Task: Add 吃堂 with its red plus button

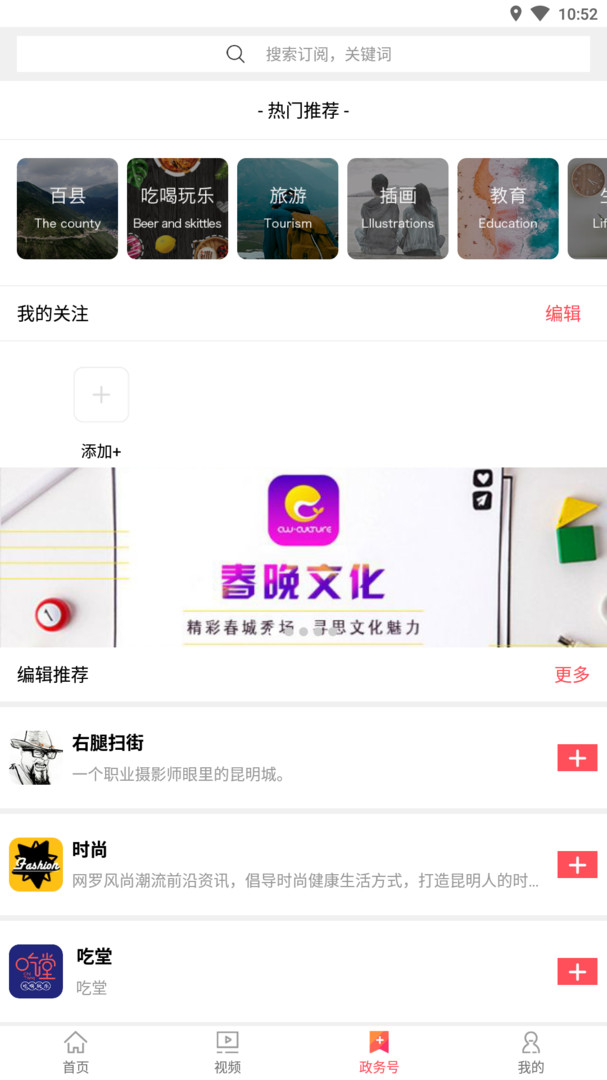Action: click(577, 971)
